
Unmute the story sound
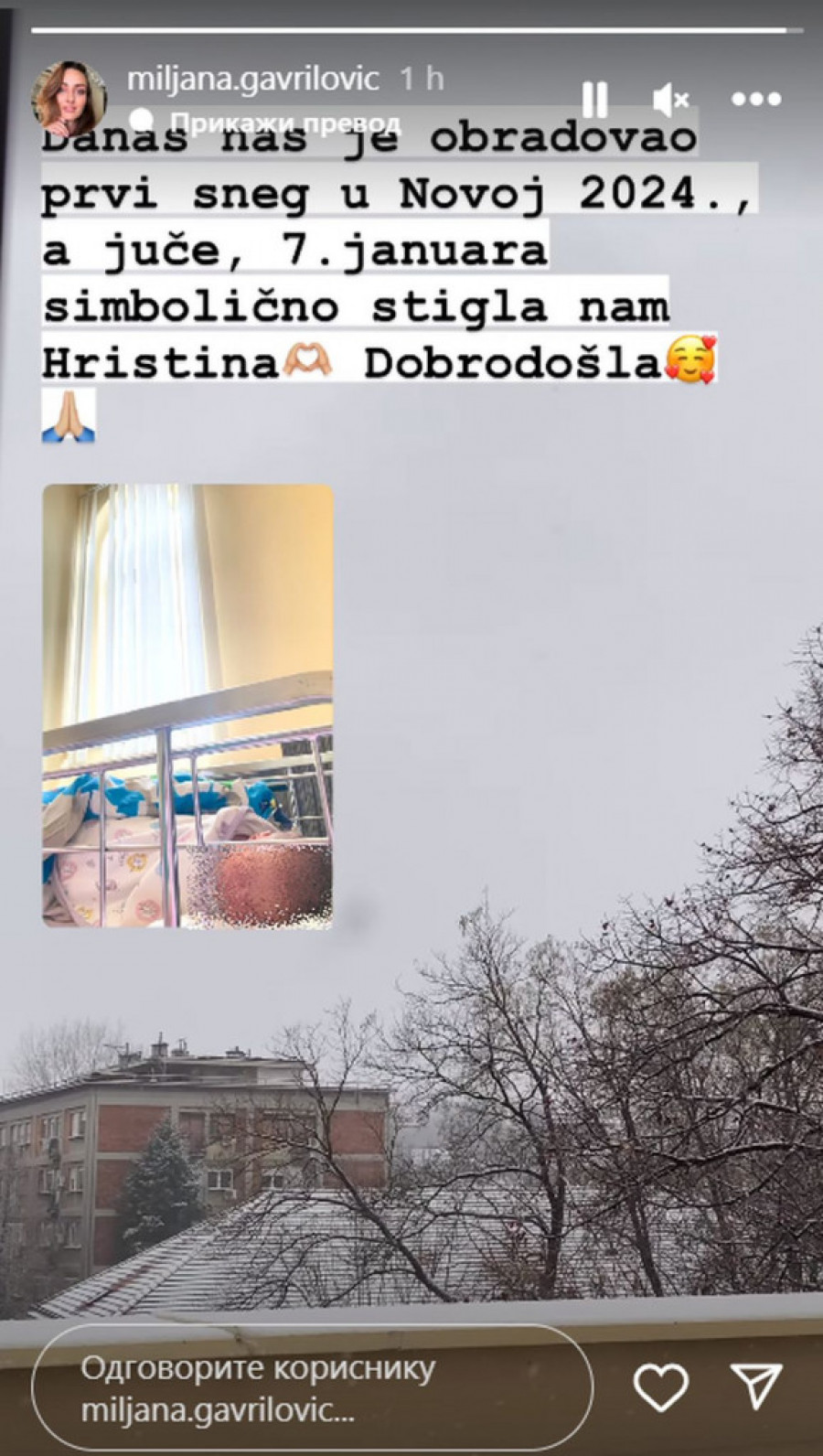click(671, 99)
